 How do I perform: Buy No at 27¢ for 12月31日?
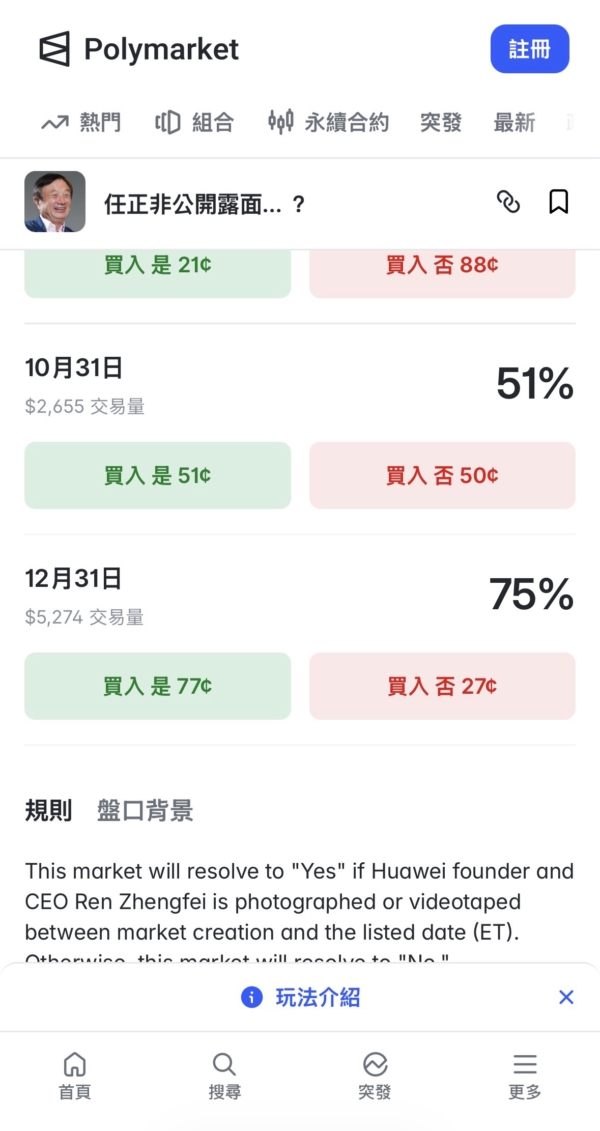(442, 686)
